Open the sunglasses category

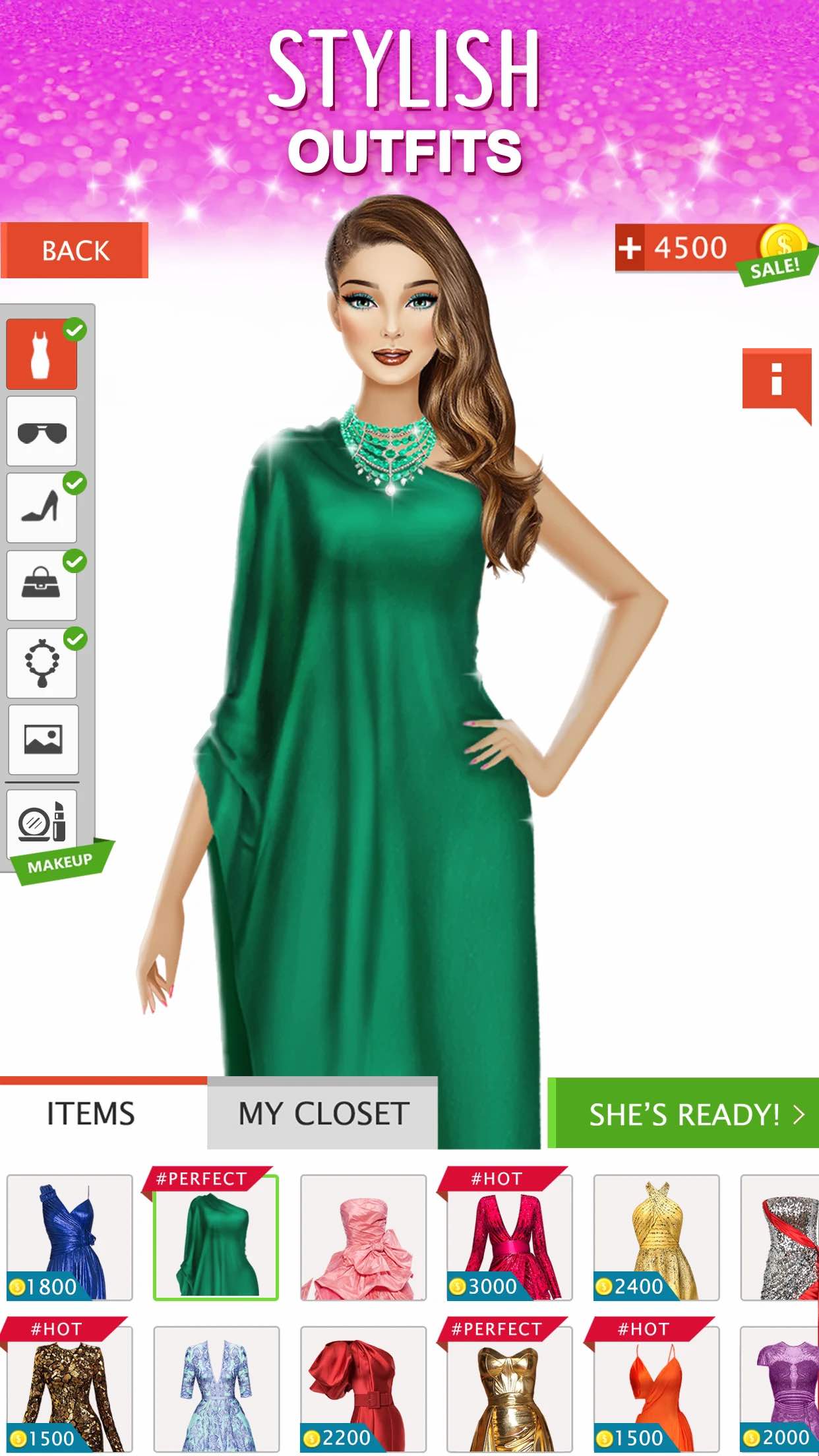(x=42, y=431)
